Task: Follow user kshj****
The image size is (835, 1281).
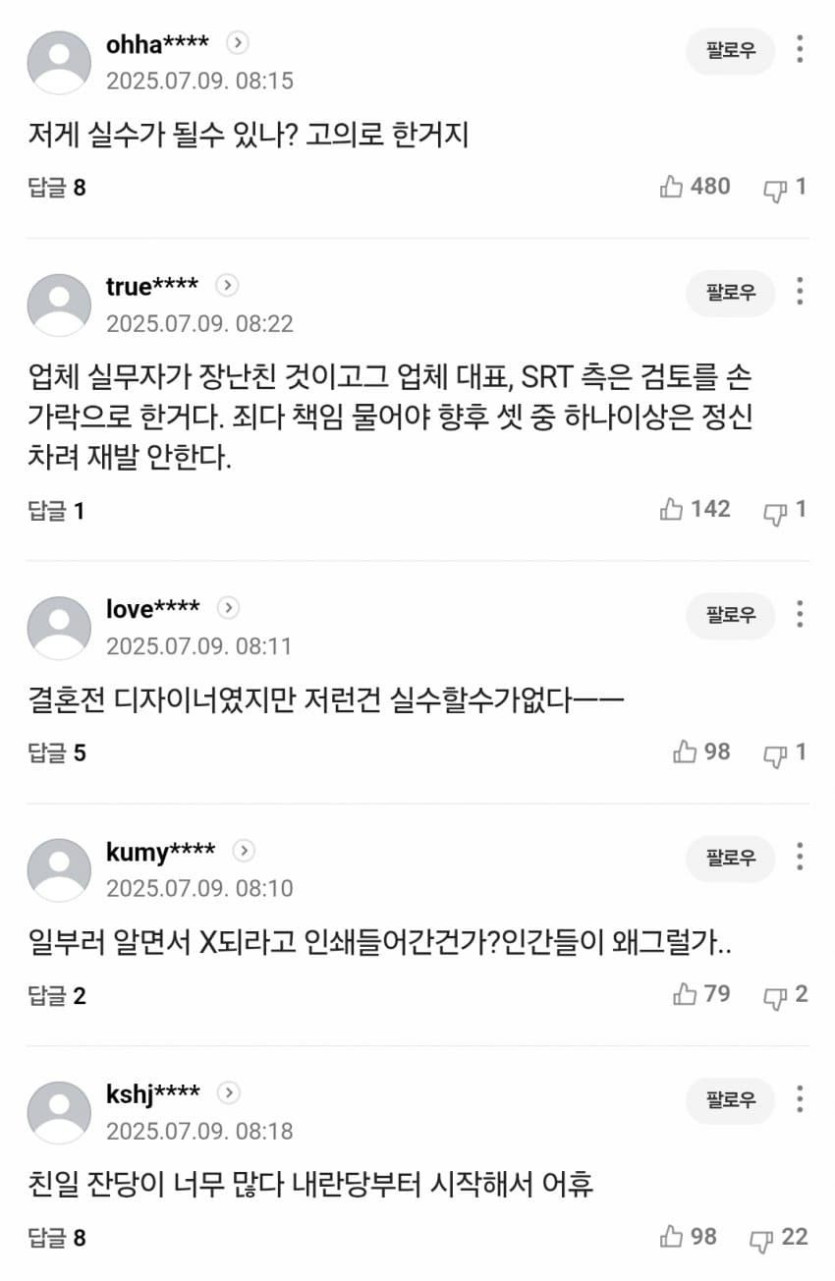Action: (x=730, y=1100)
